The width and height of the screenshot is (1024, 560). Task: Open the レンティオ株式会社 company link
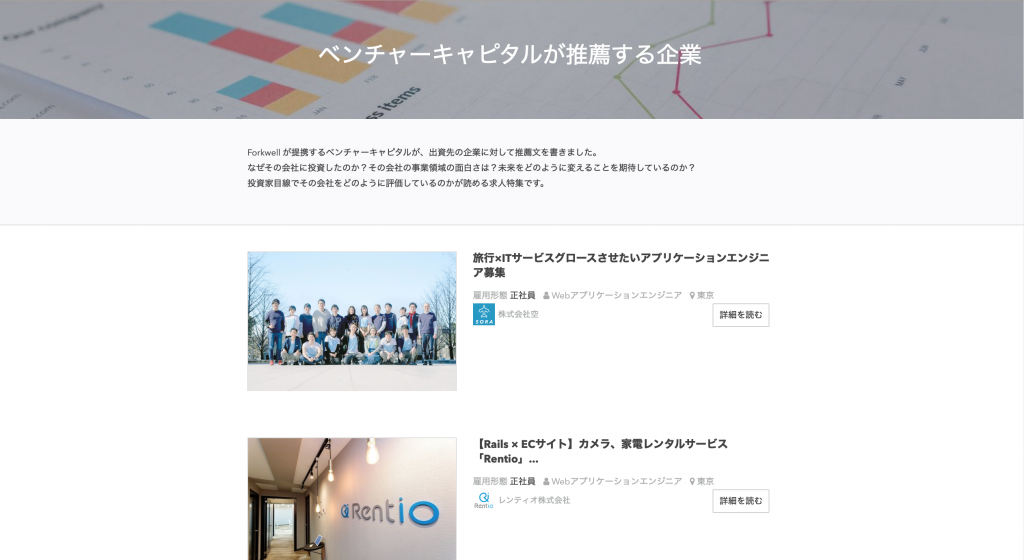pyautogui.click(x=534, y=500)
